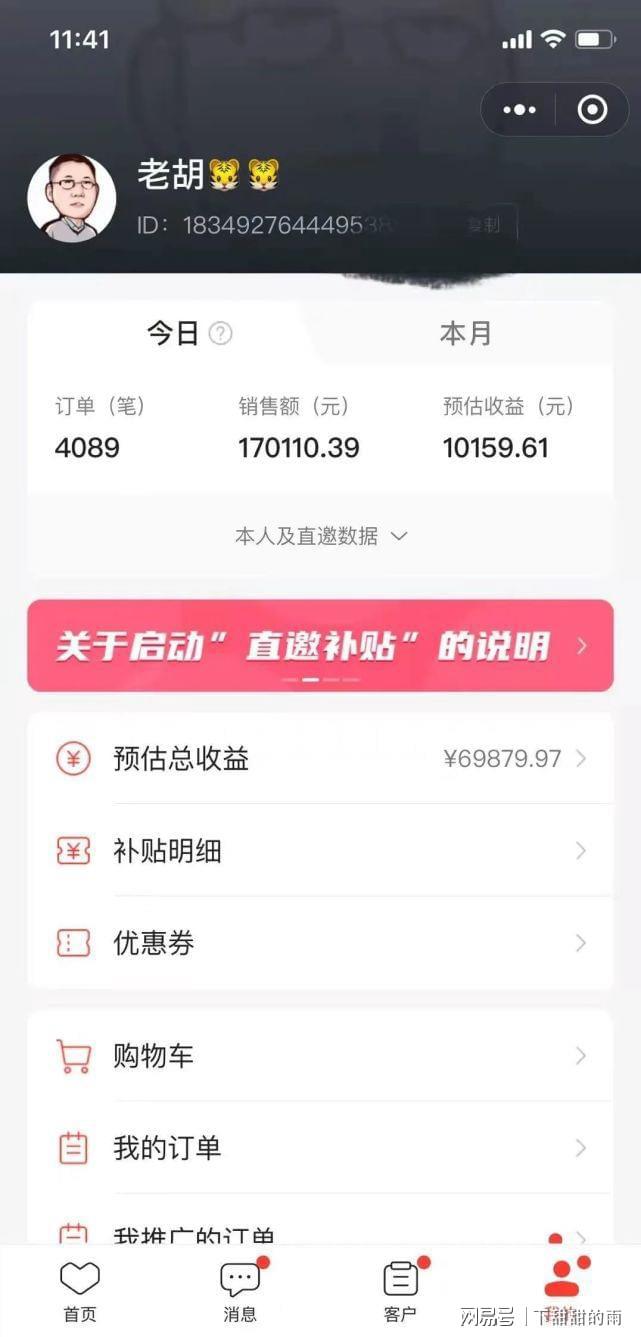The width and height of the screenshot is (641, 1337).
Task: Switch to the 今日 tab
Action: pos(174,333)
